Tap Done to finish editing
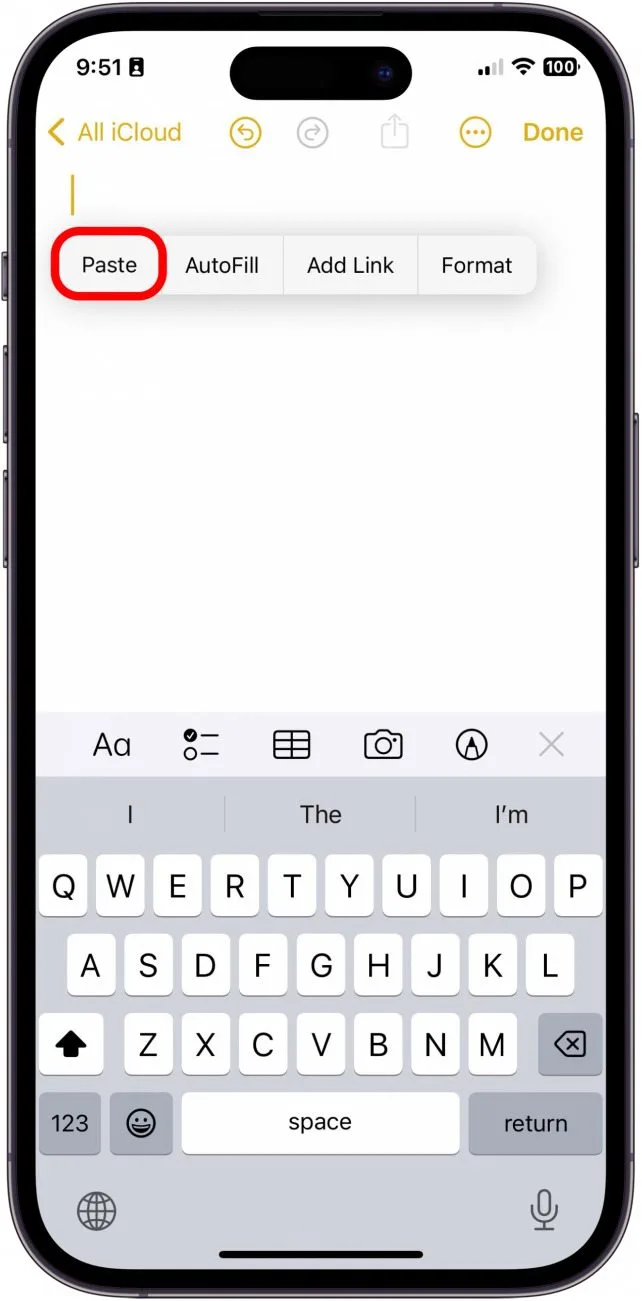 tap(552, 133)
